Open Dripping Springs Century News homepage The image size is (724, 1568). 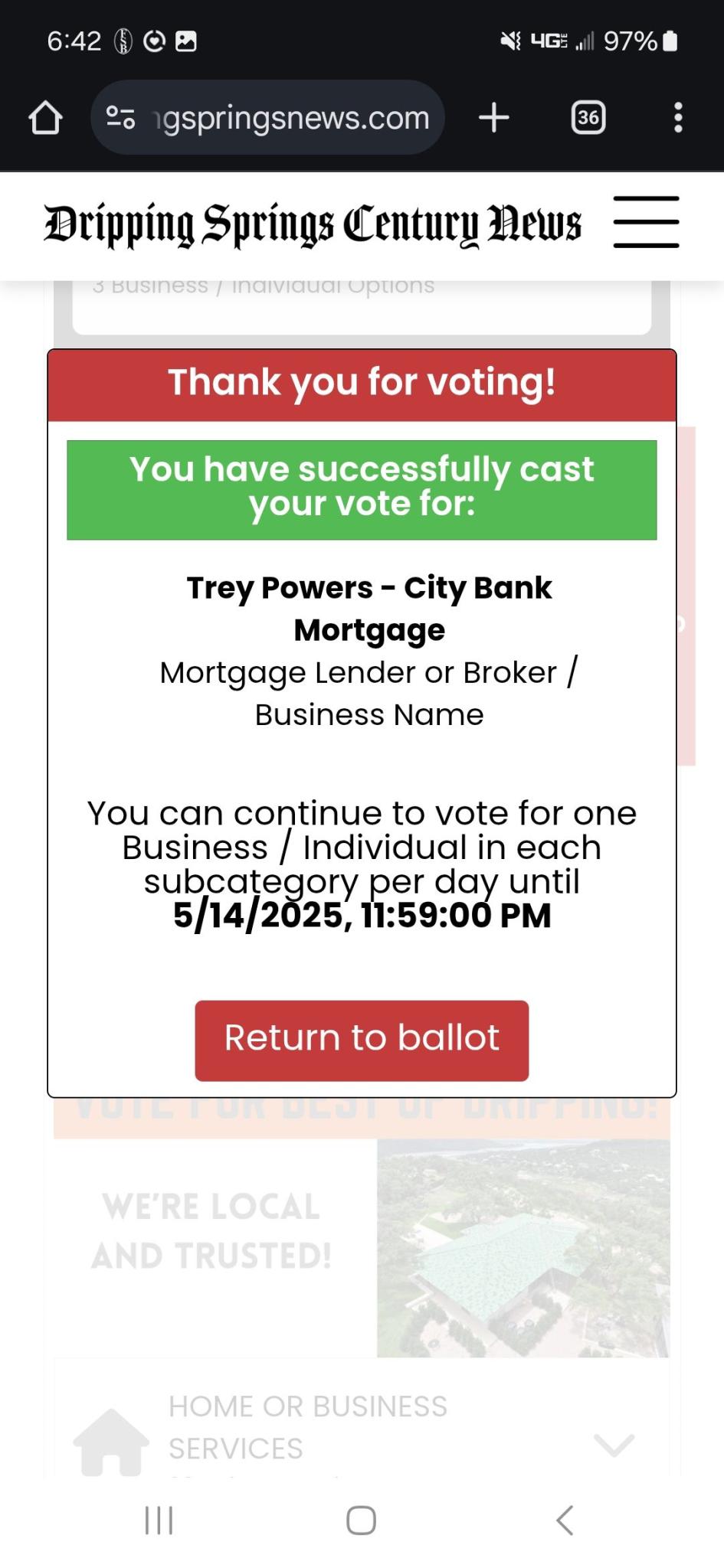[x=313, y=226]
